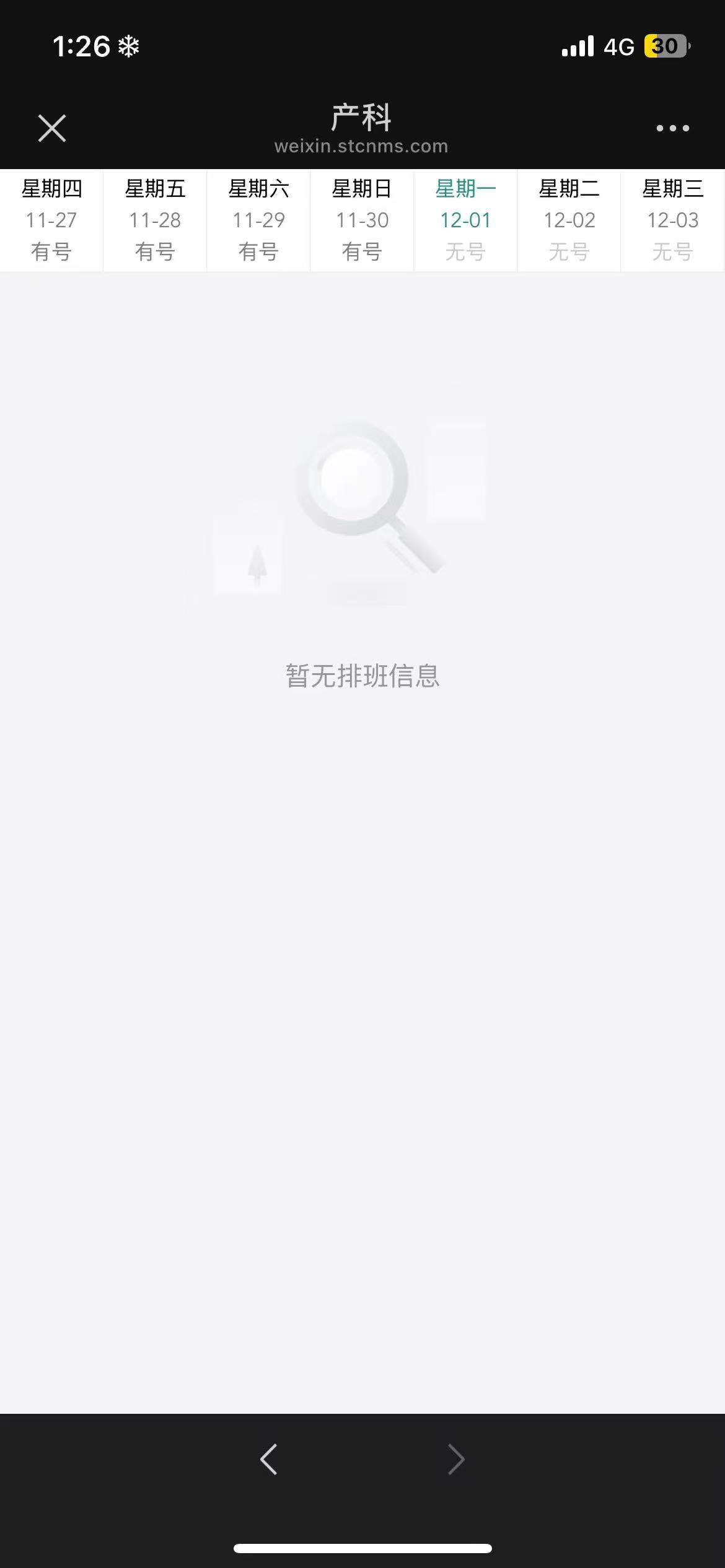
Task: Click the 4G network indicator
Action: click(x=618, y=46)
